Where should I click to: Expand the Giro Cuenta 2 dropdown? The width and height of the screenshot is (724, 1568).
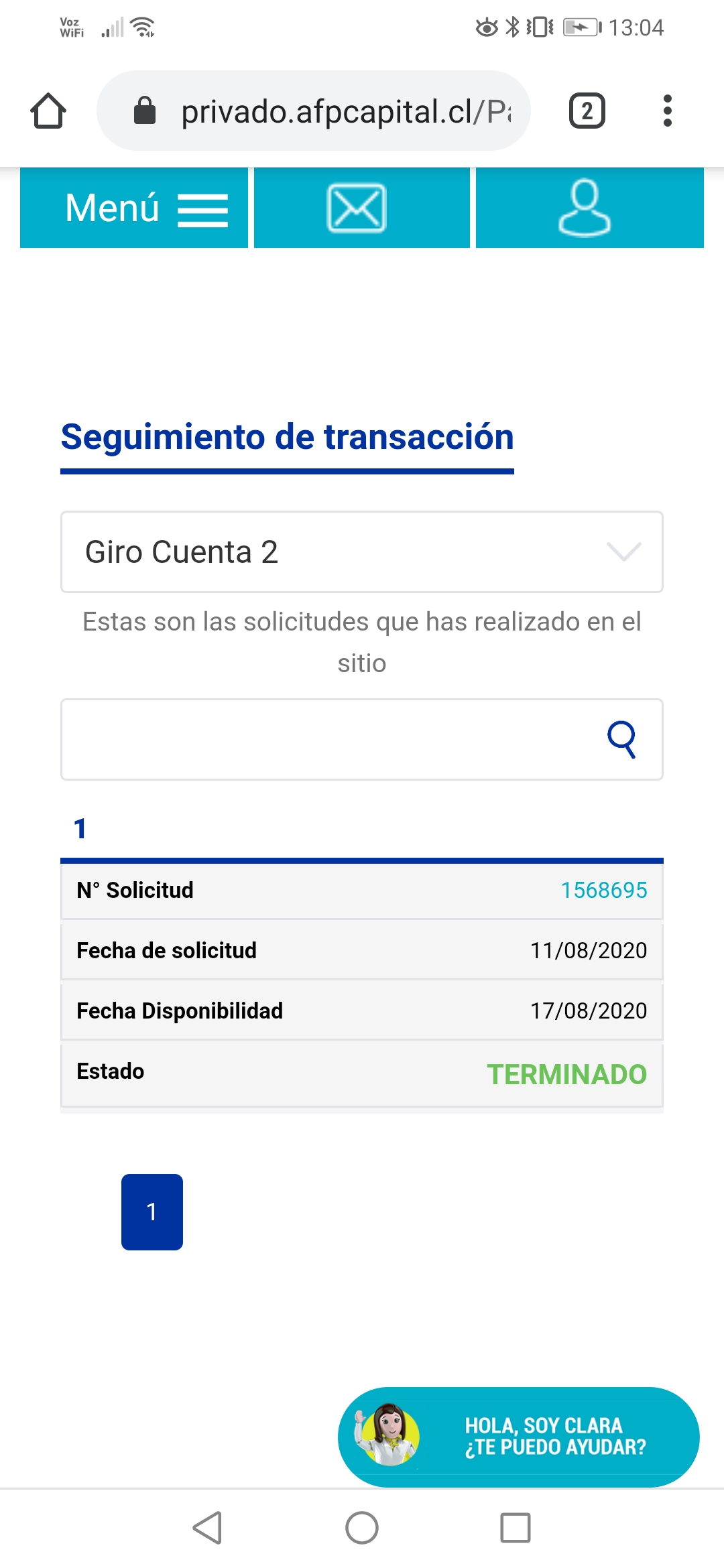[362, 552]
